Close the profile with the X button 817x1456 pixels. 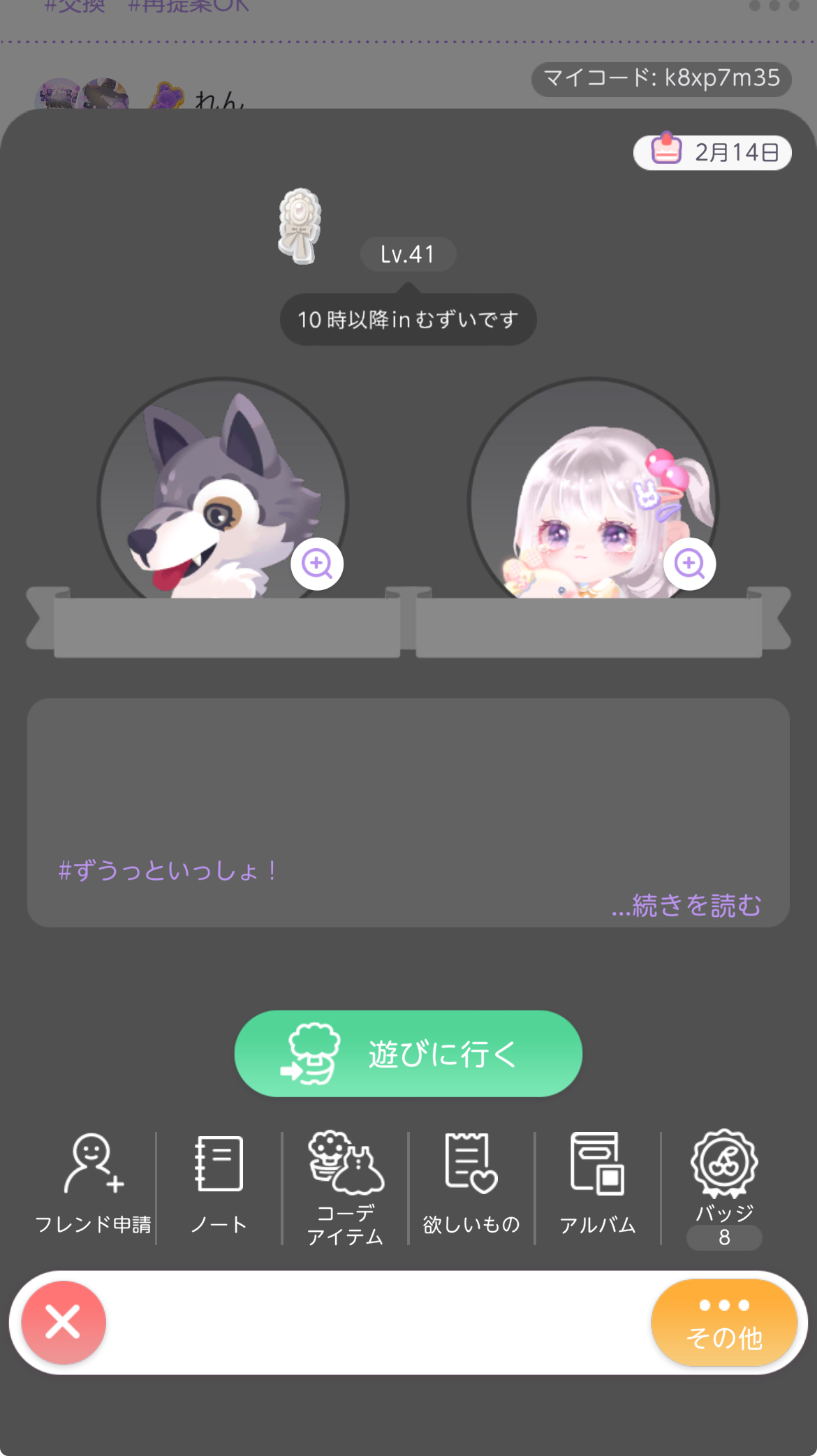click(x=64, y=1322)
